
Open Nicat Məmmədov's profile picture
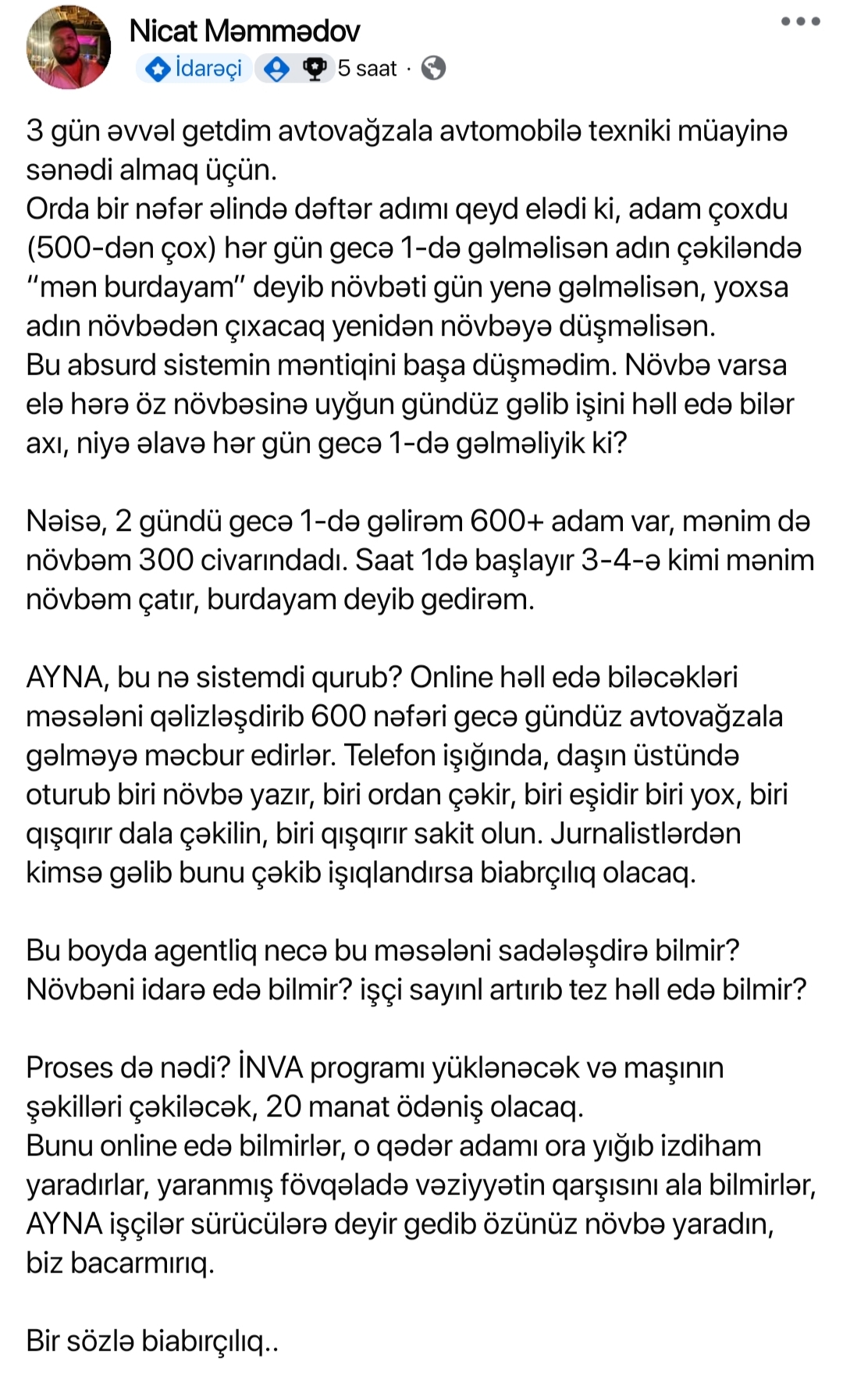69,48
